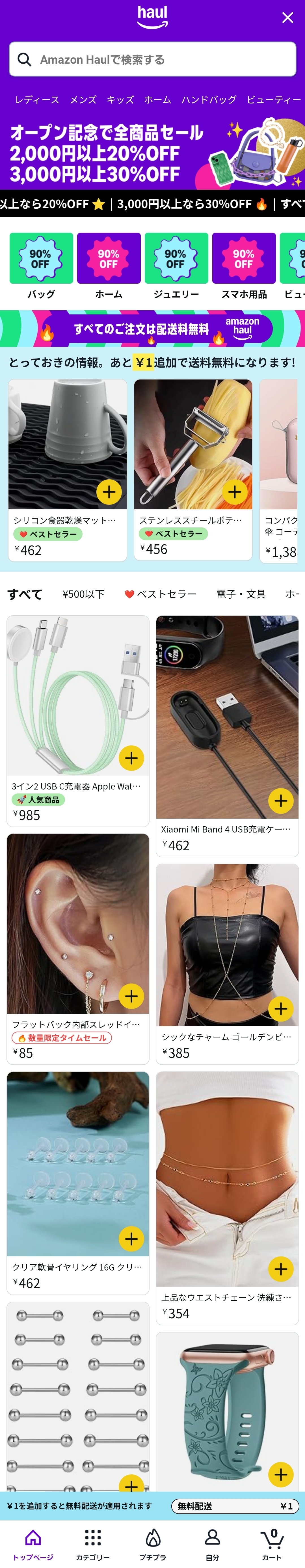The image size is (305, 1568).
Task: Close the Amazon Haul storefront
Action: click(287, 18)
